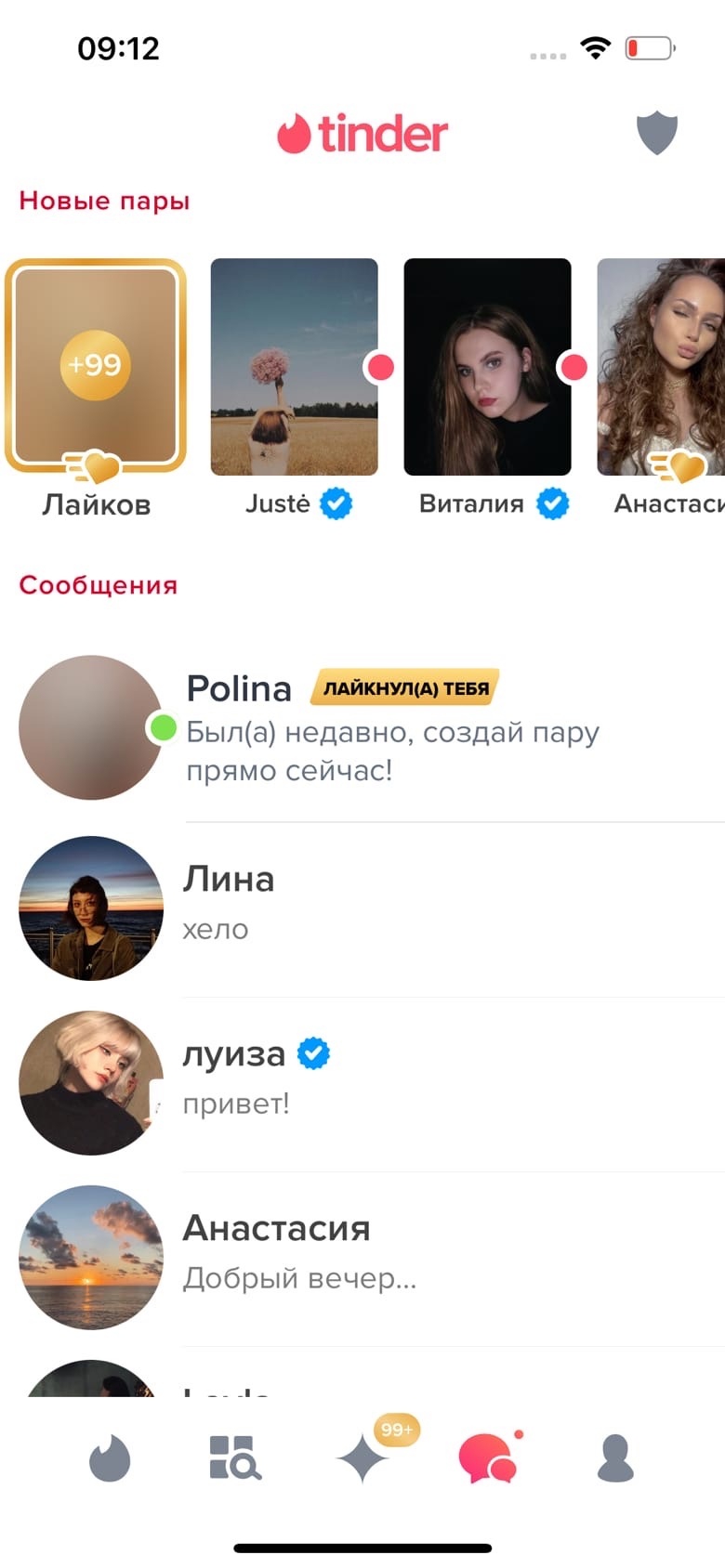This screenshot has width=725, height=1568.
Task: Open the new match Виталия
Action: click(x=487, y=368)
